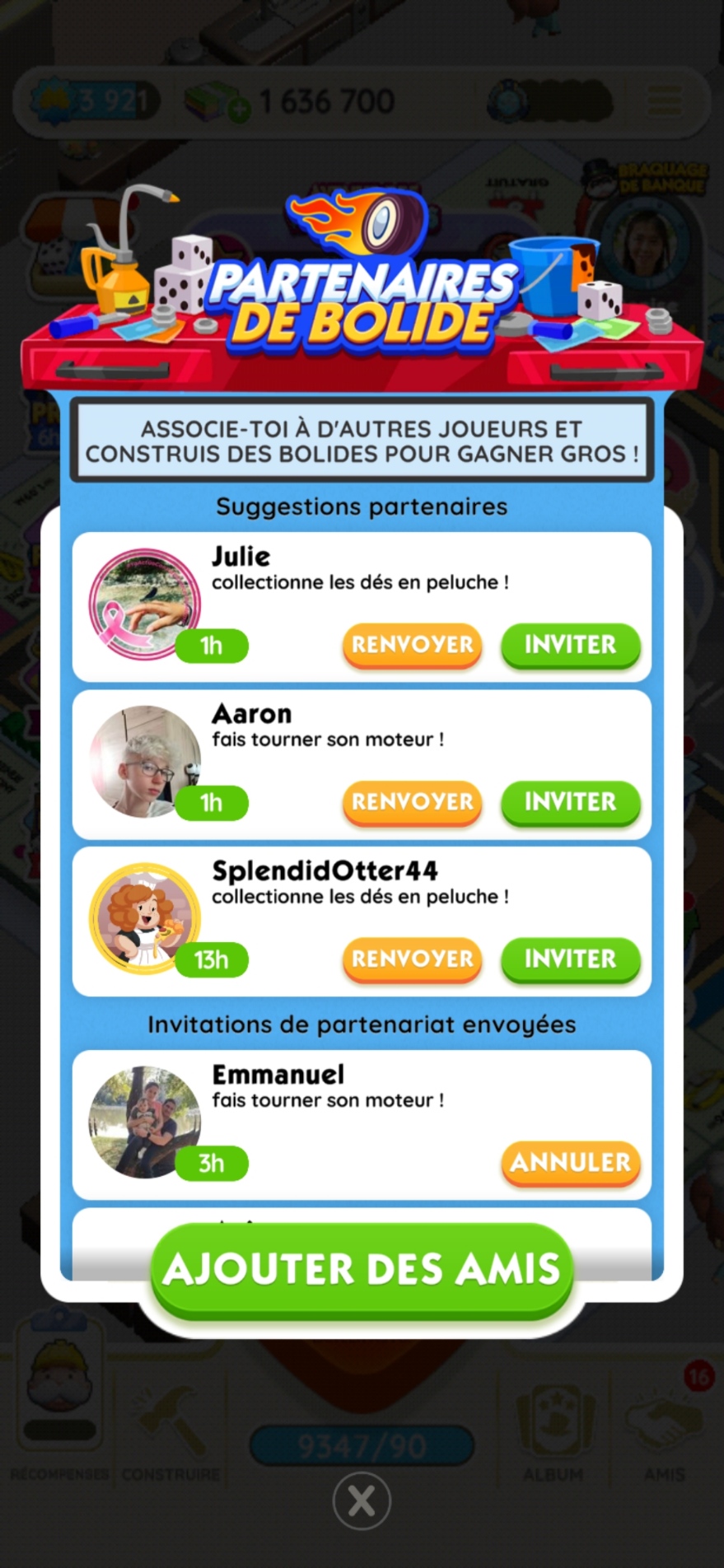Screen dimensions: 724x1568
Task: Invite Aaron as a partner
Action: [x=570, y=802]
